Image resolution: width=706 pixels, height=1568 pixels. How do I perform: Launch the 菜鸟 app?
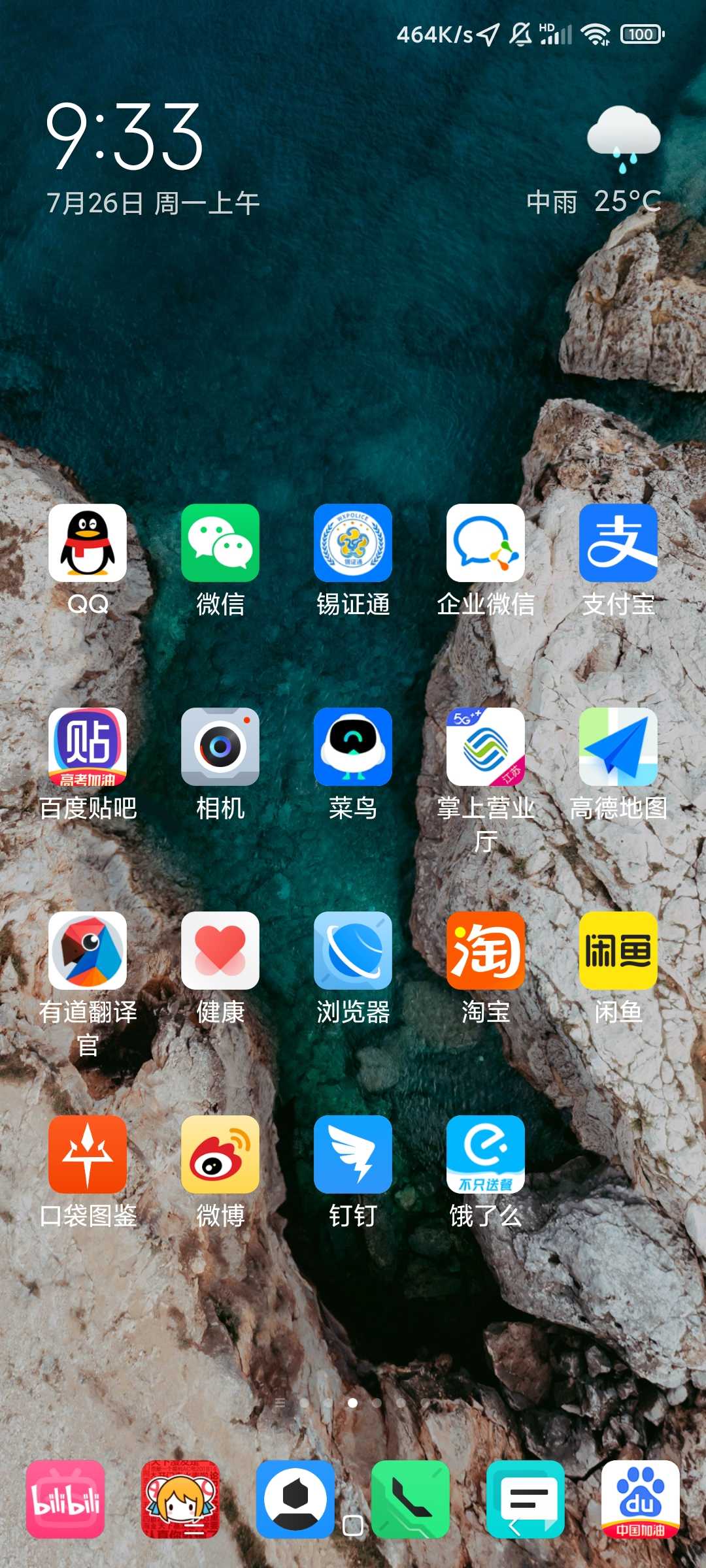pos(353,747)
